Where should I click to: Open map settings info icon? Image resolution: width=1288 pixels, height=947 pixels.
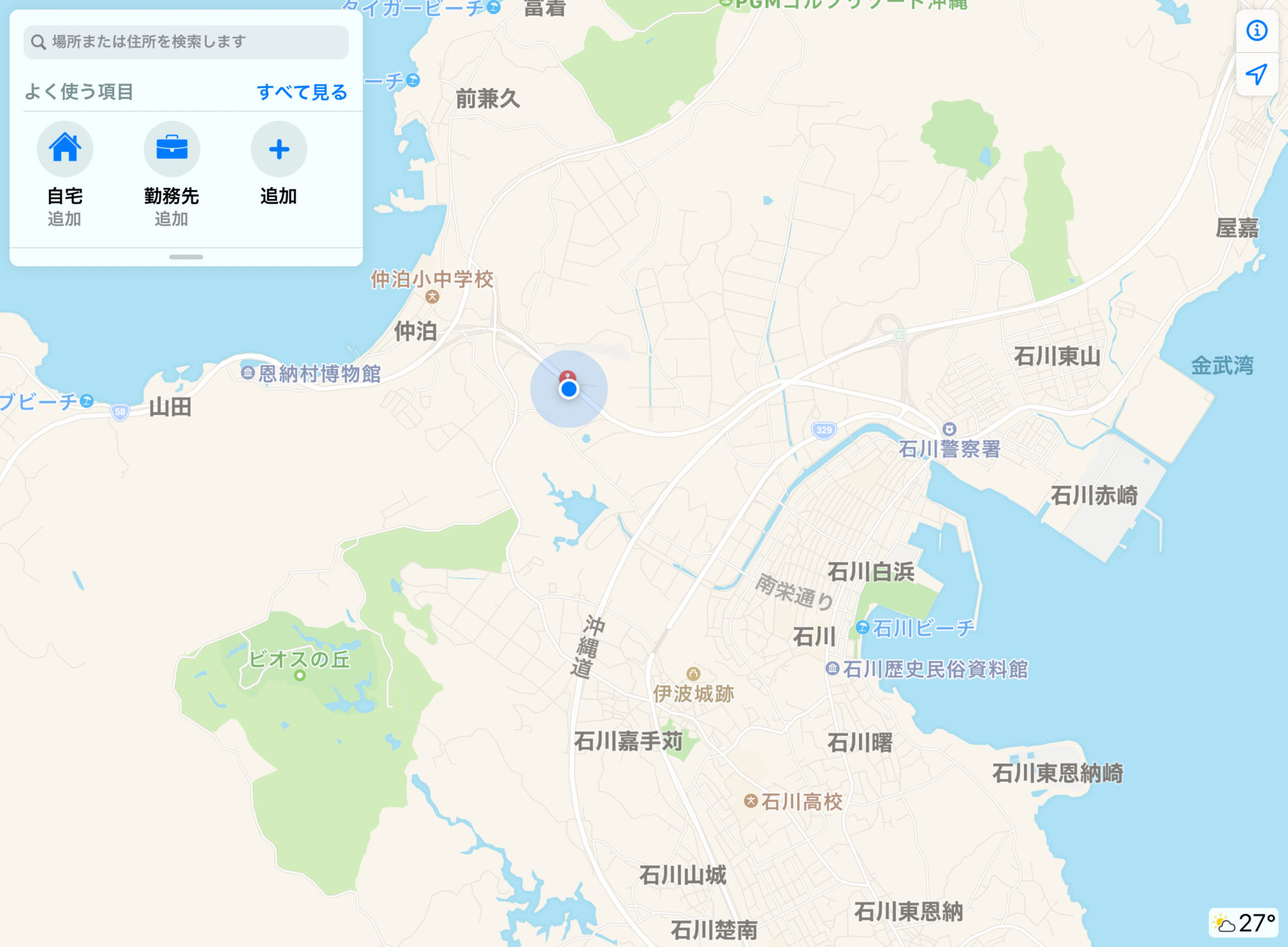pyautogui.click(x=1256, y=30)
